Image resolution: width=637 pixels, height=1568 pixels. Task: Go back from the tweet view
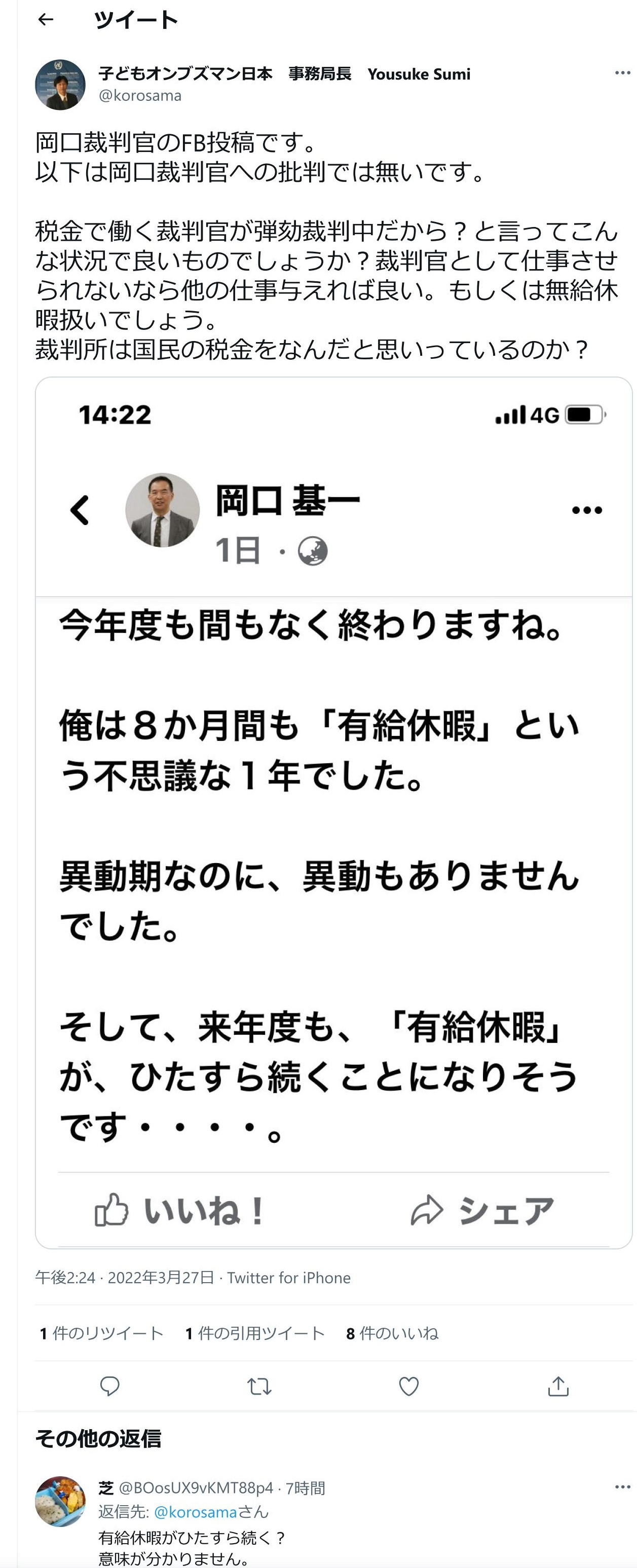coord(46,20)
